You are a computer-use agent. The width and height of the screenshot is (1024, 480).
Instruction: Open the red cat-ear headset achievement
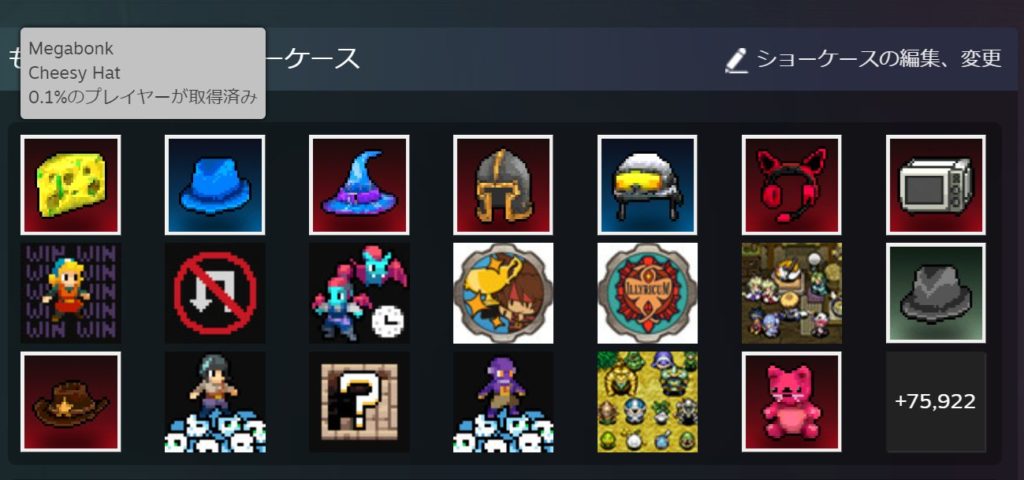click(x=791, y=185)
